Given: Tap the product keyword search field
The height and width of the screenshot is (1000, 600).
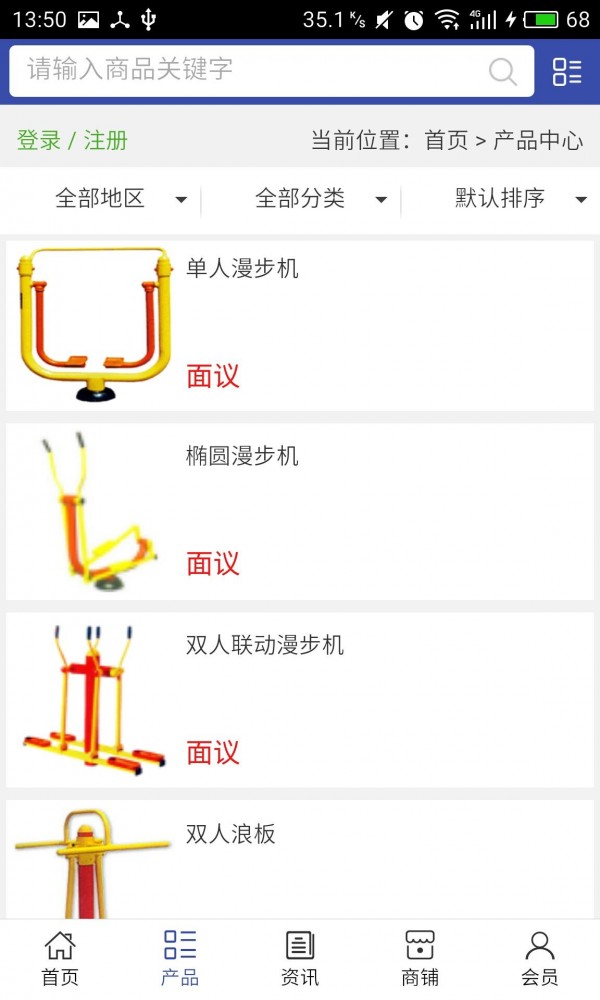Looking at the screenshot, I should (x=250, y=70).
